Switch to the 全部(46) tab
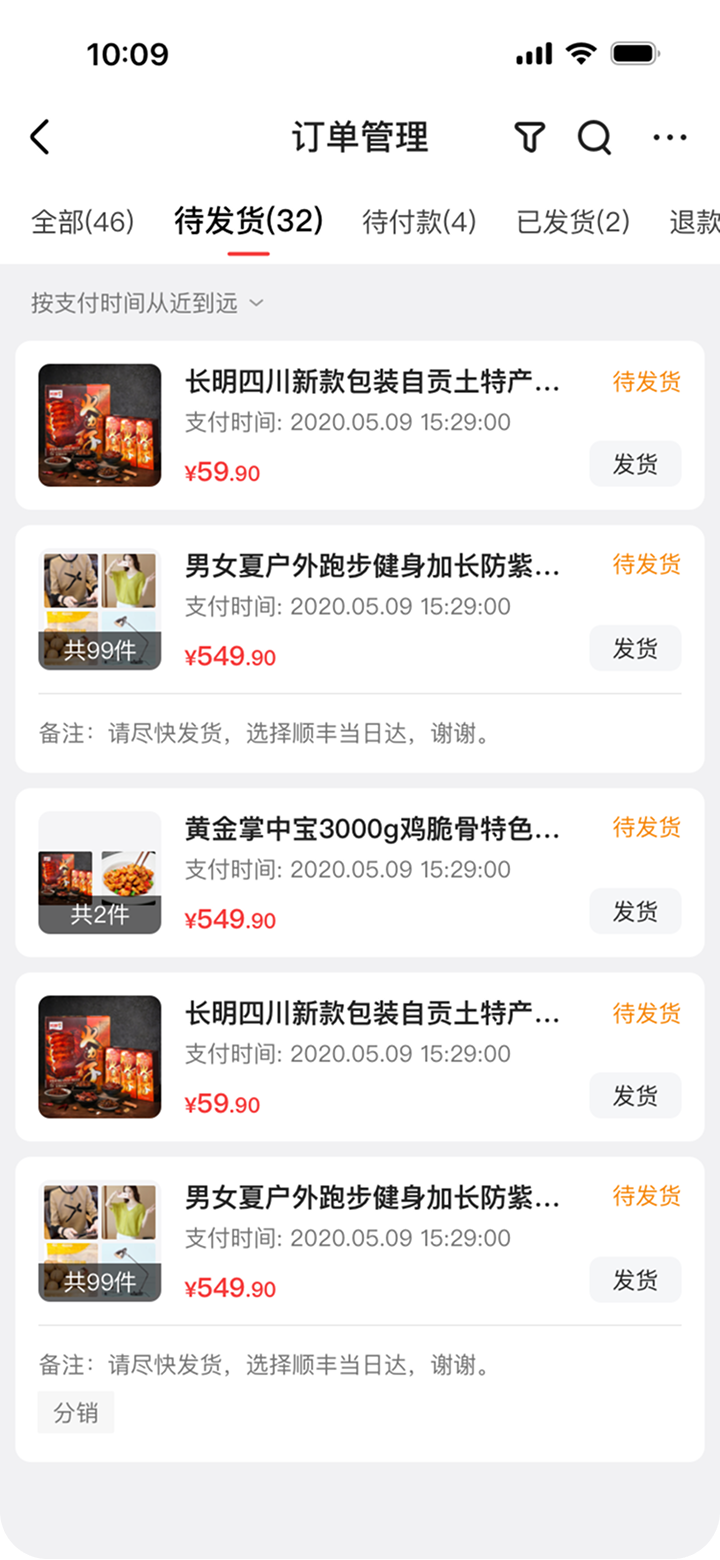Viewport: 720px width, 1560px height. 82,221
